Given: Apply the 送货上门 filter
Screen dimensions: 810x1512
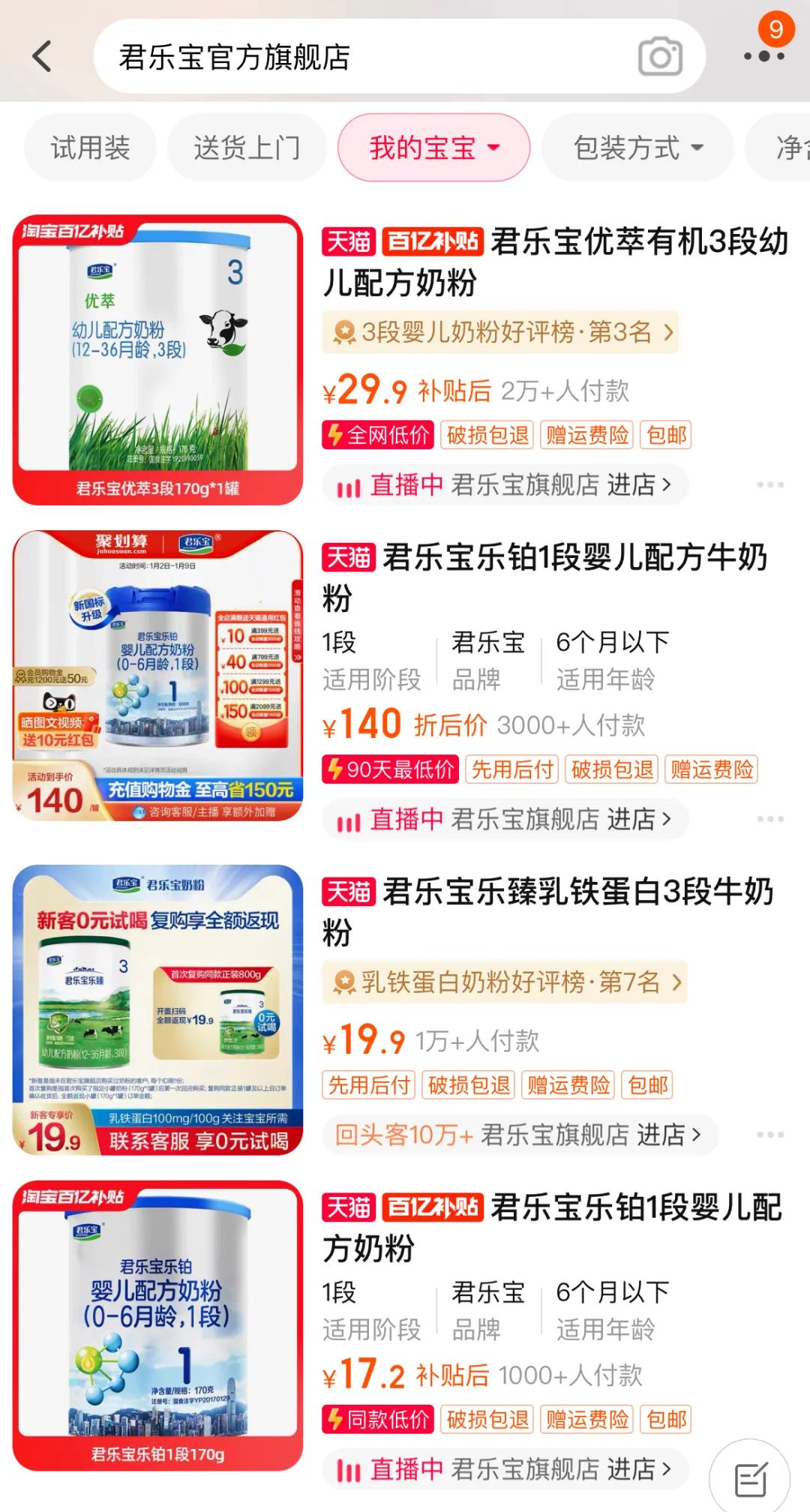Looking at the screenshot, I should (x=247, y=148).
